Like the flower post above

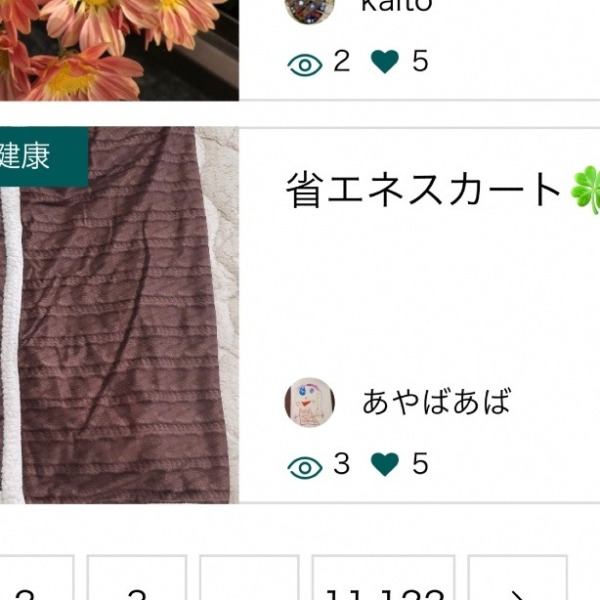click(385, 62)
